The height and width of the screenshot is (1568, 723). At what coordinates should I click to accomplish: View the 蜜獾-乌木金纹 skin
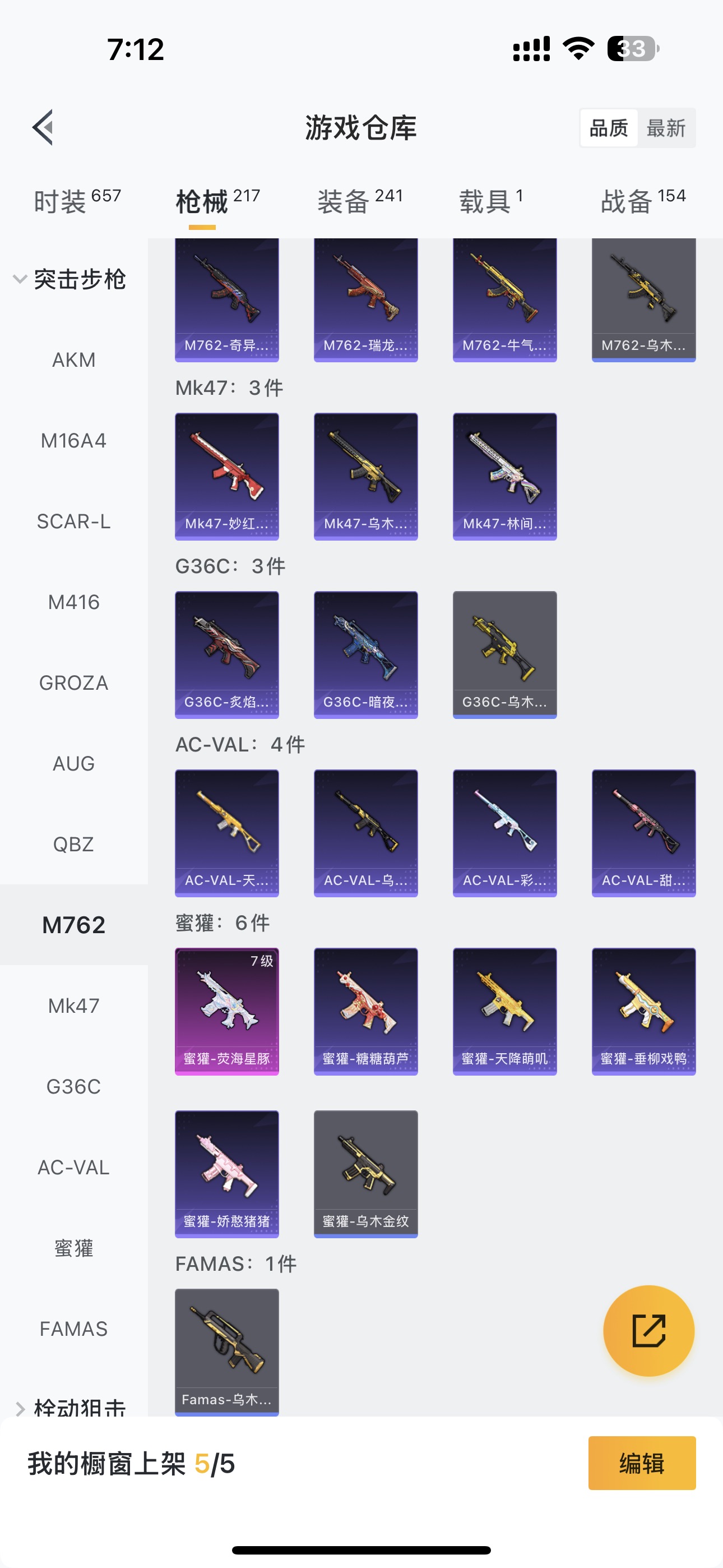click(x=365, y=1174)
